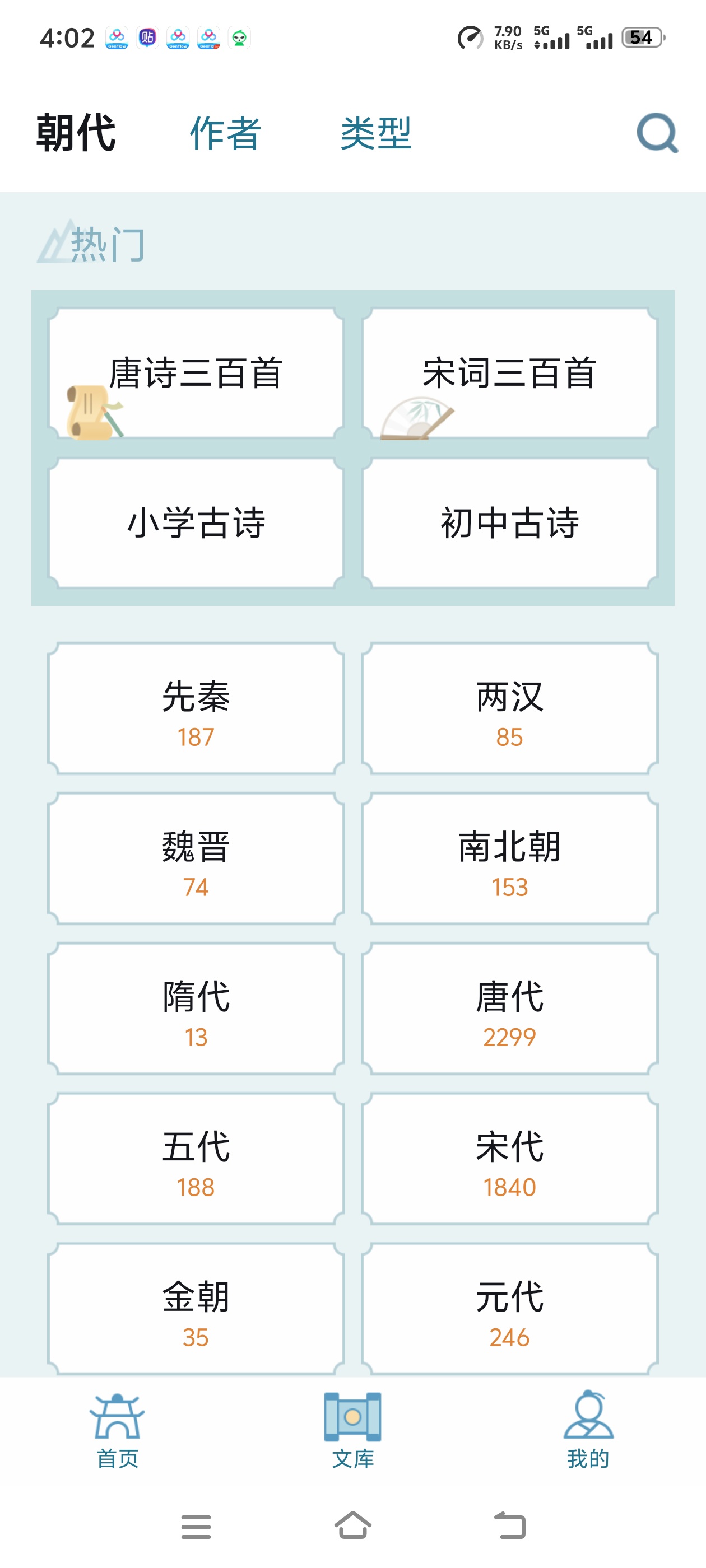
Task: Open the 隋代 dynasty card
Action: 196,1009
